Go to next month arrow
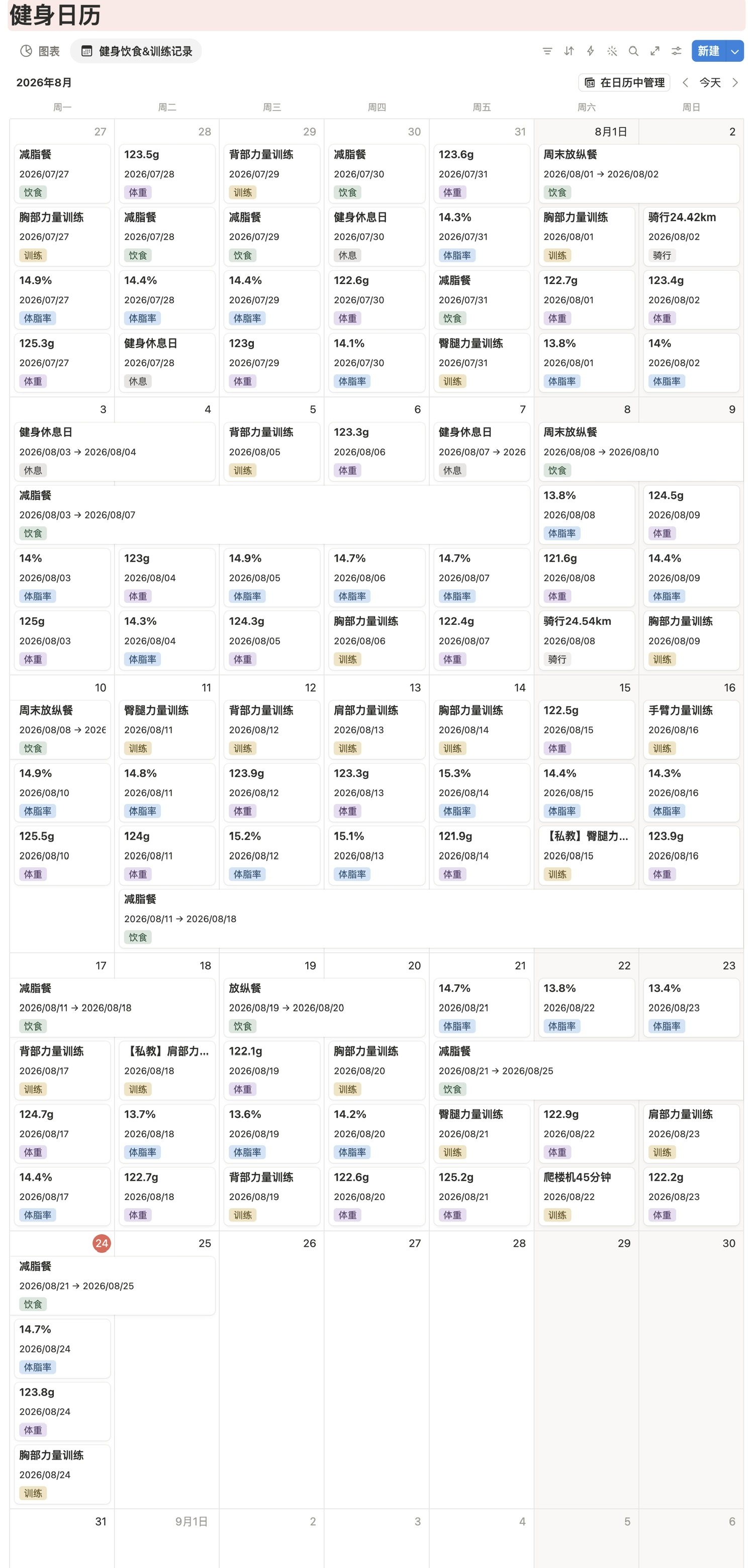The height and width of the screenshot is (1568, 754). [735, 82]
